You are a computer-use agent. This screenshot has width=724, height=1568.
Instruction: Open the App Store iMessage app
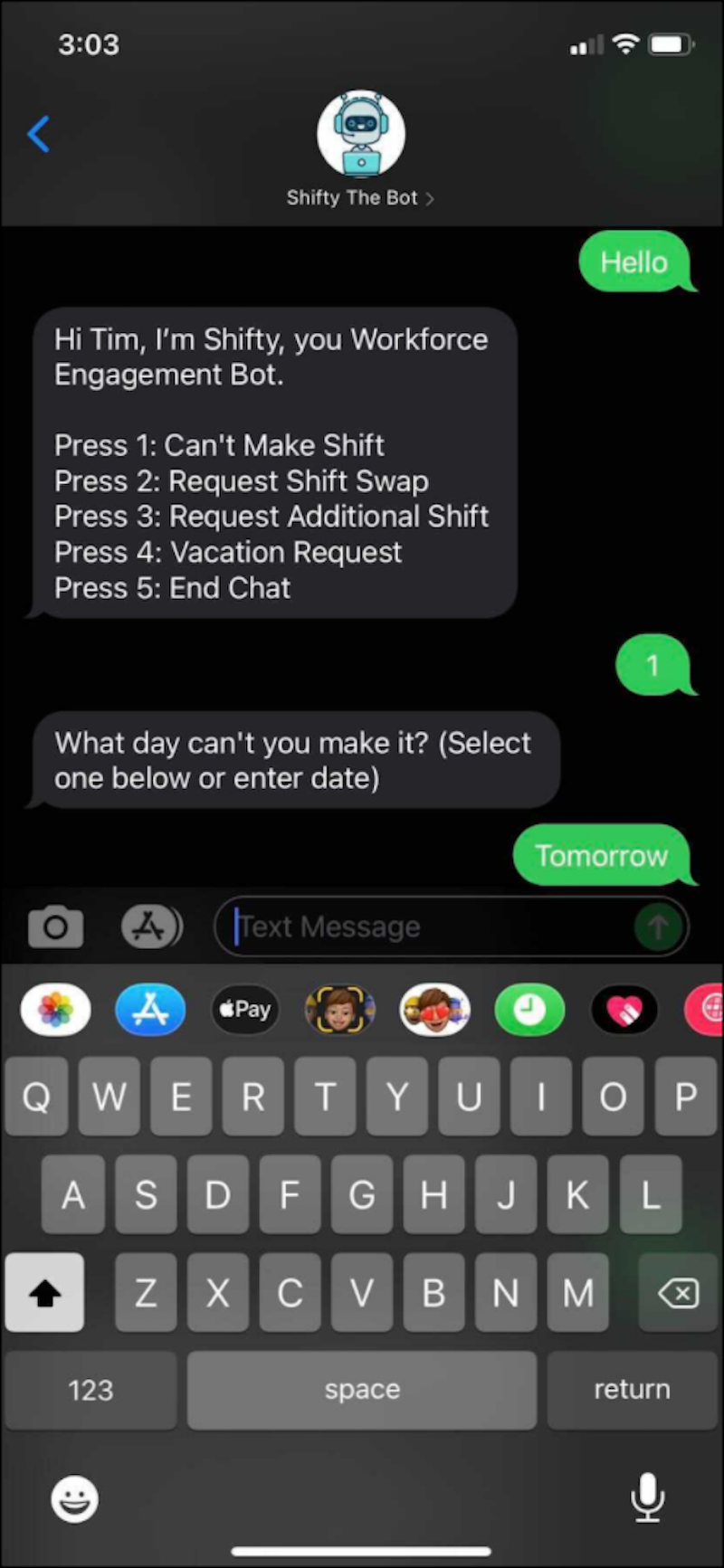pyautogui.click(x=150, y=1009)
